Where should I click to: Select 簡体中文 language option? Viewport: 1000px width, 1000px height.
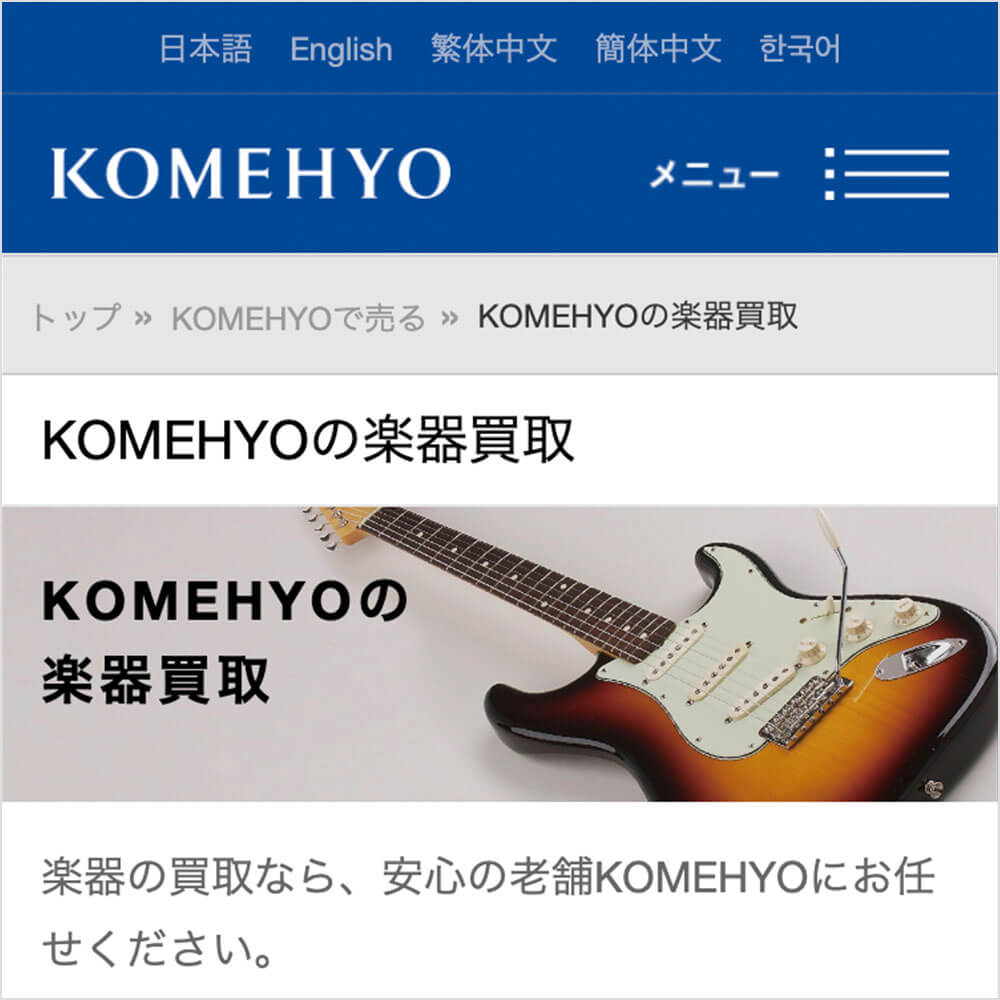[658, 49]
